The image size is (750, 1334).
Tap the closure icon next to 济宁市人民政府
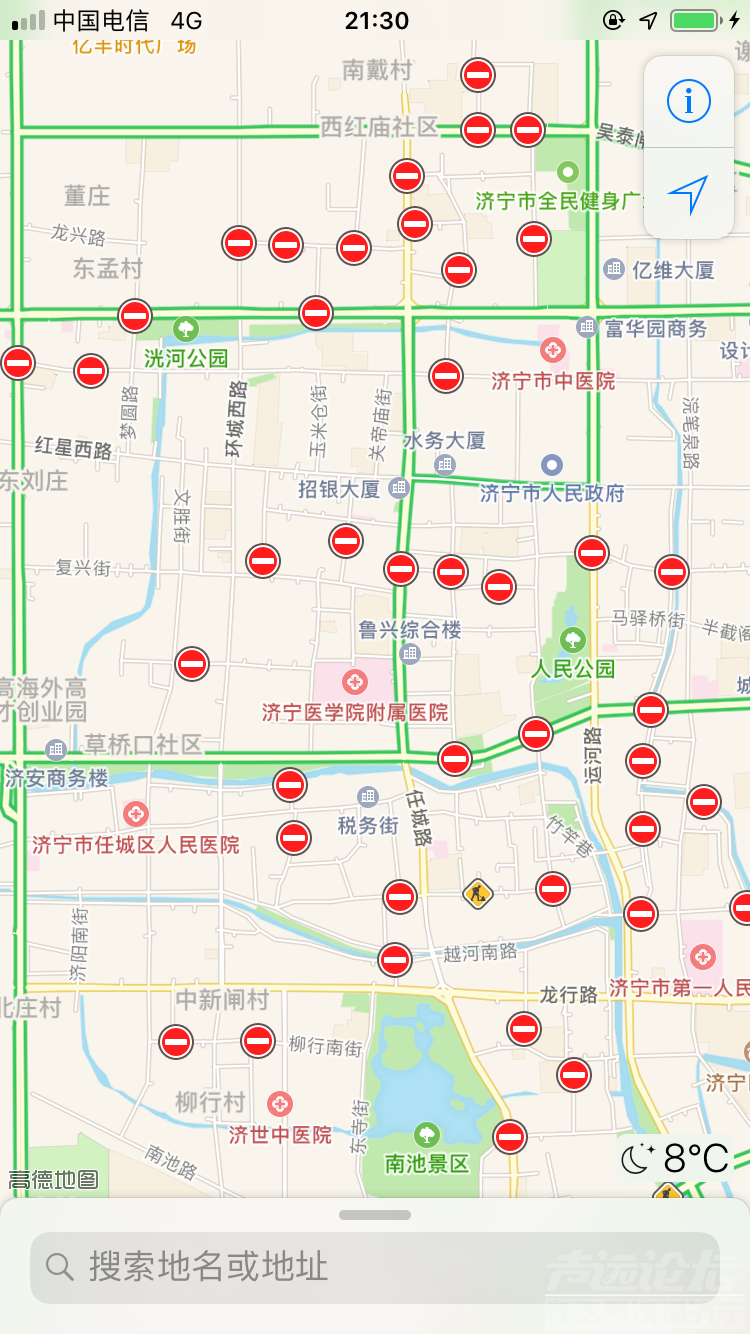click(591, 551)
